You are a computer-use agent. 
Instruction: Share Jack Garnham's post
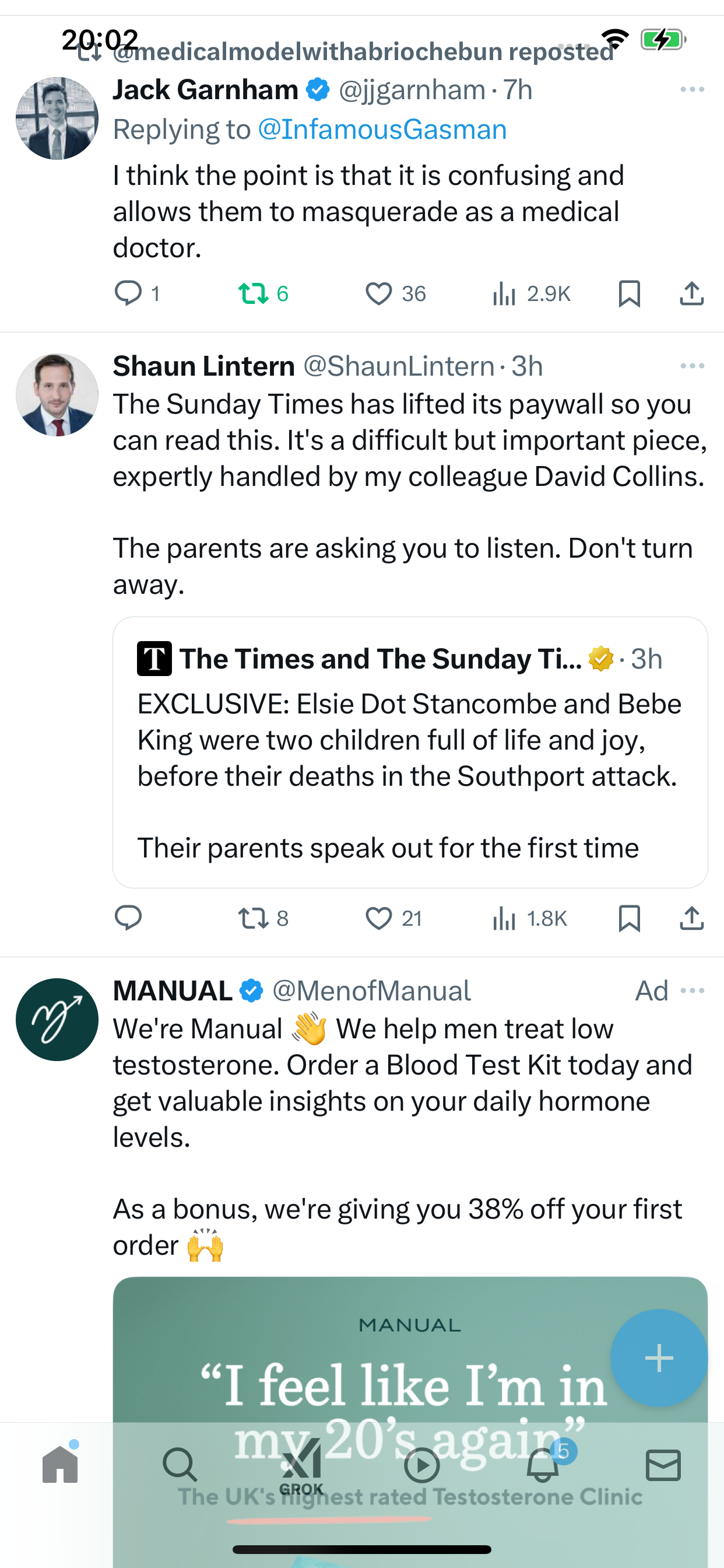(692, 293)
